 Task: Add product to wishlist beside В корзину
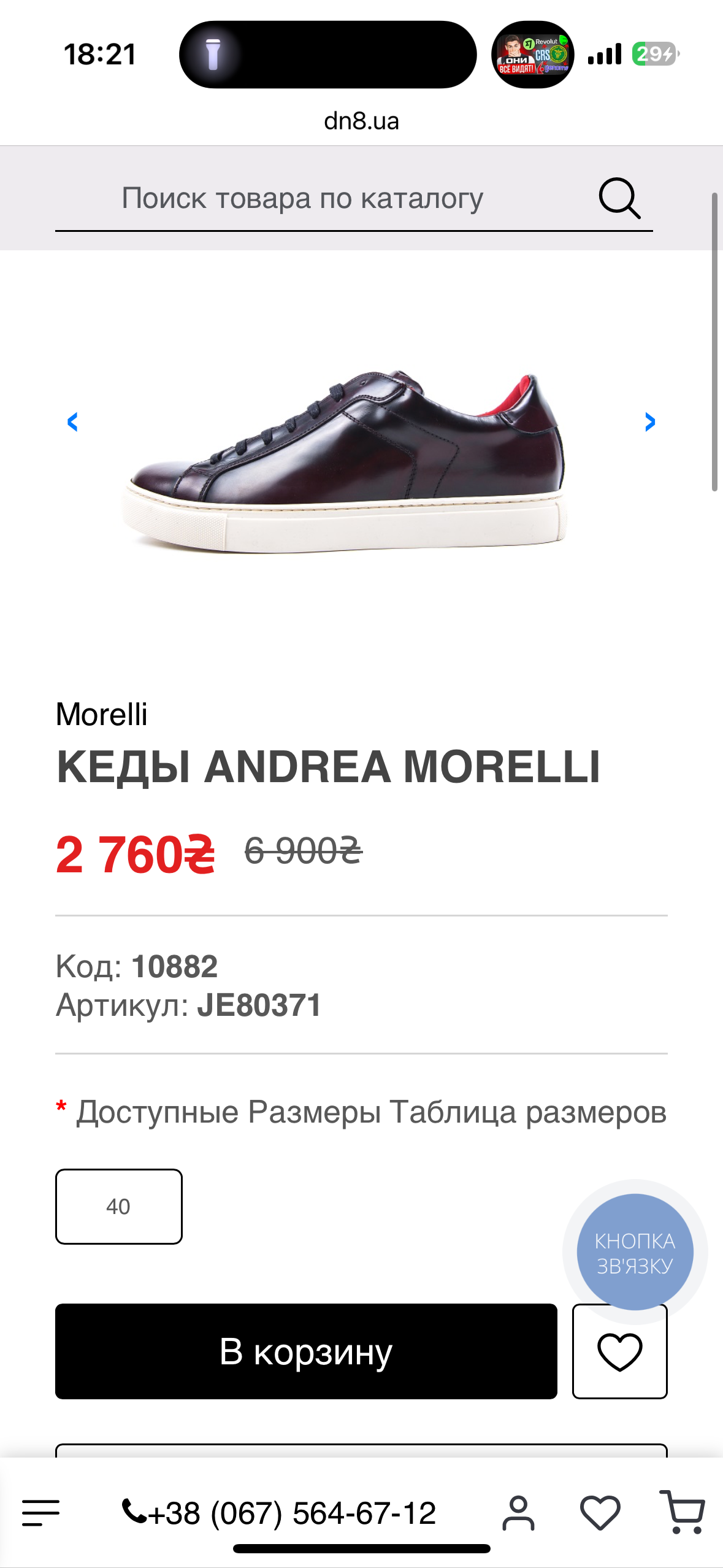[619, 1352]
